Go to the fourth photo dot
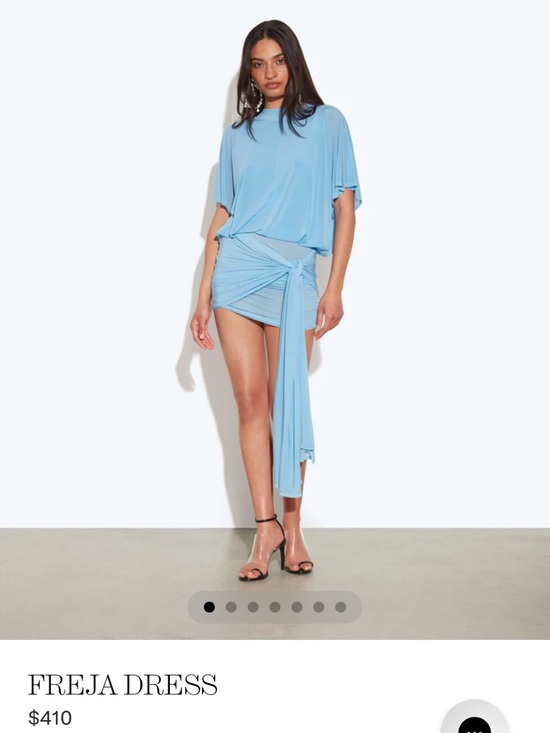550x733 pixels. (x=275, y=607)
